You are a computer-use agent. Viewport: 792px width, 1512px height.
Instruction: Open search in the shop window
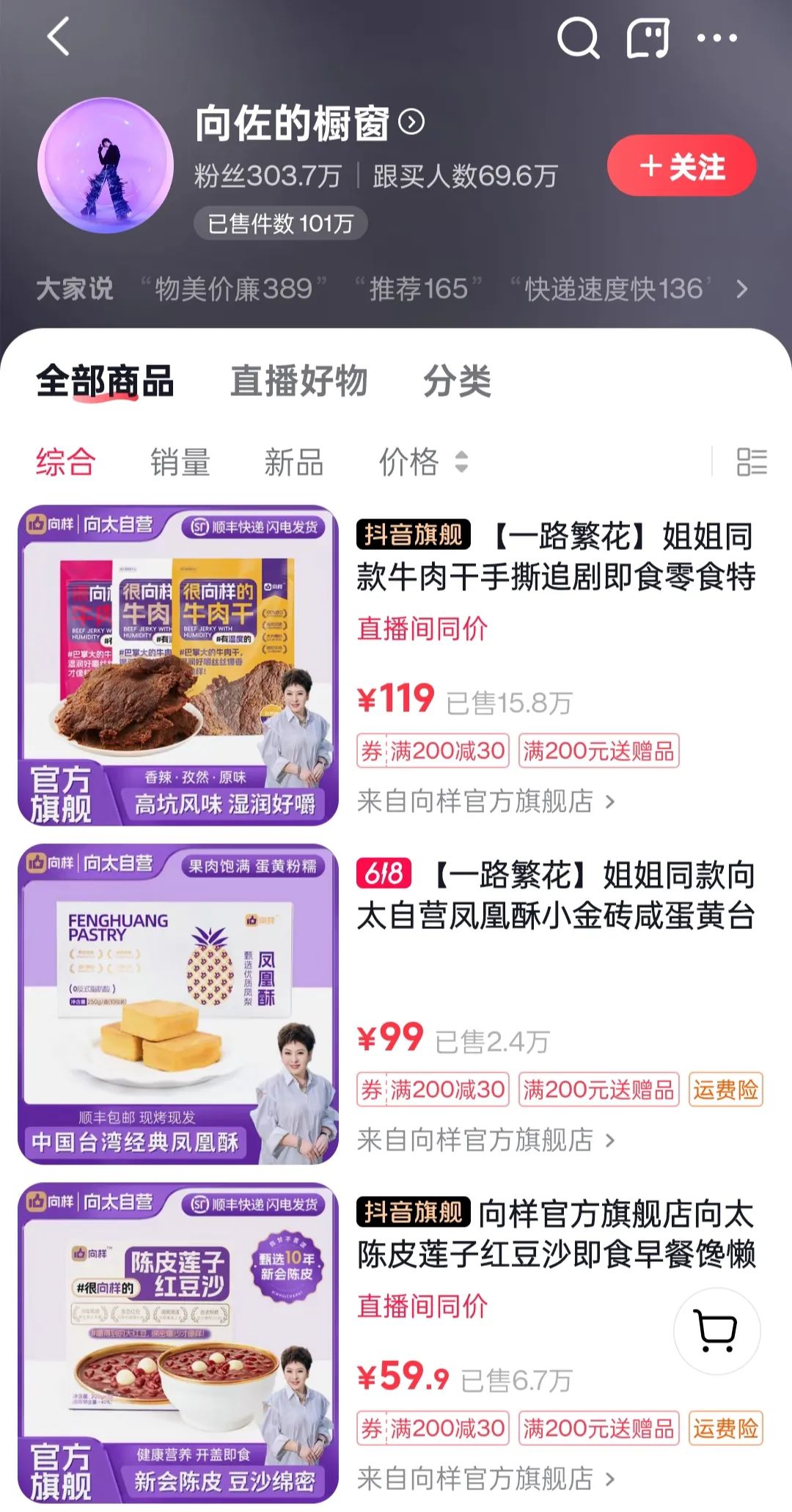pyautogui.click(x=578, y=37)
